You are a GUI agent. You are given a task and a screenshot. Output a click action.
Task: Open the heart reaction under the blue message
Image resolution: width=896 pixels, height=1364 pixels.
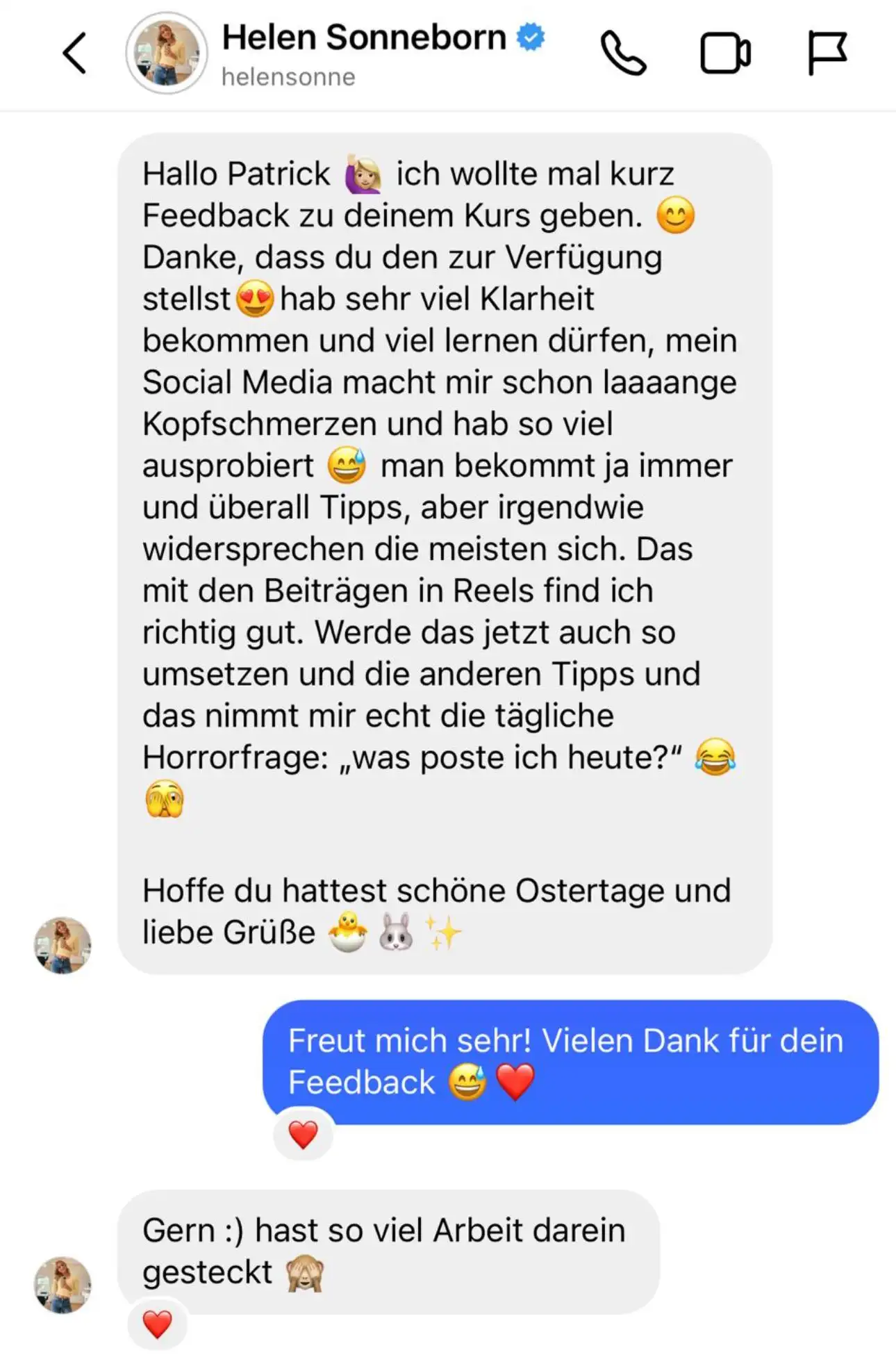[304, 1135]
